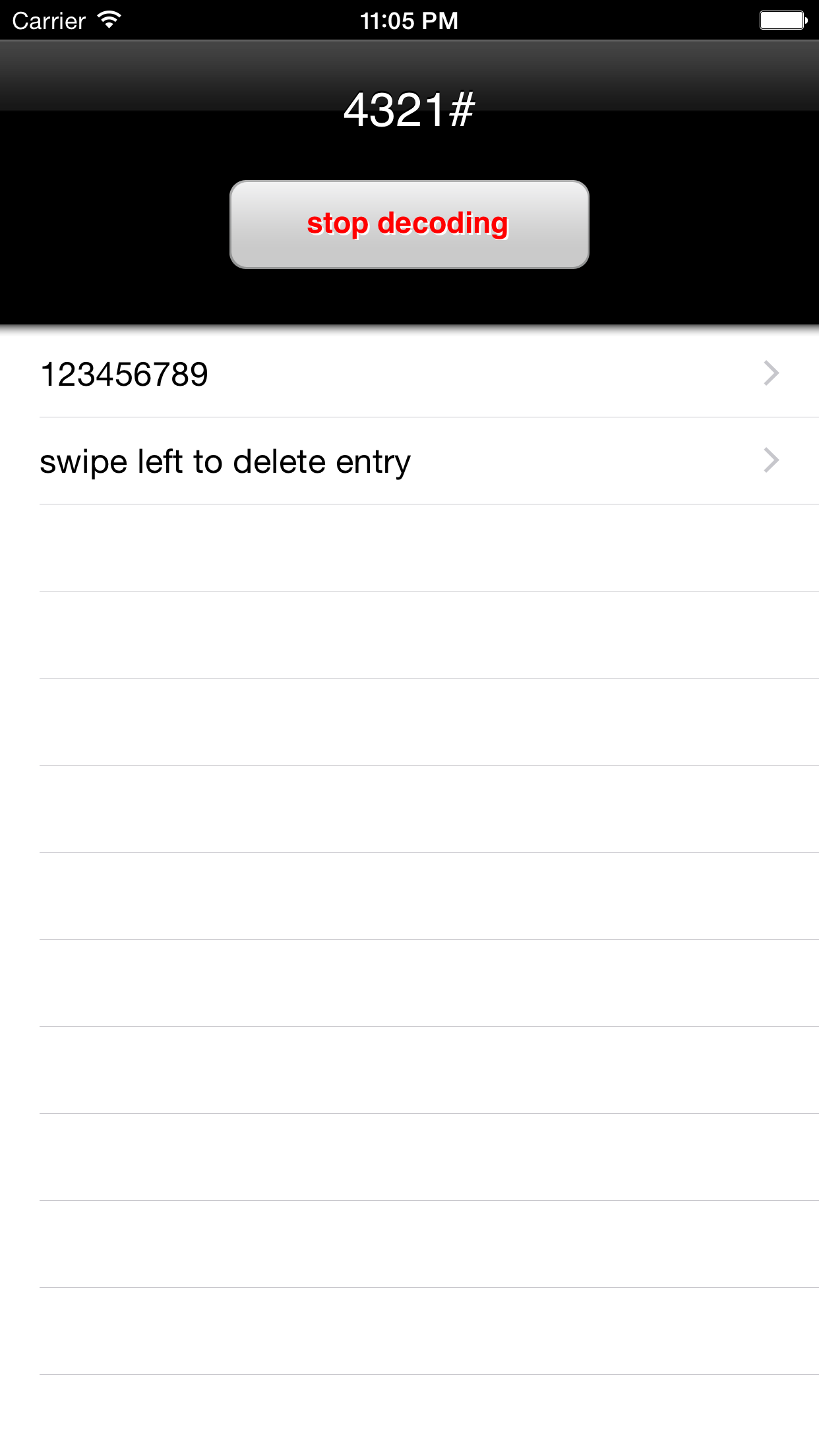819x1456 pixels.
Task: Tap the middle of the history list
Action: [409, 890]
